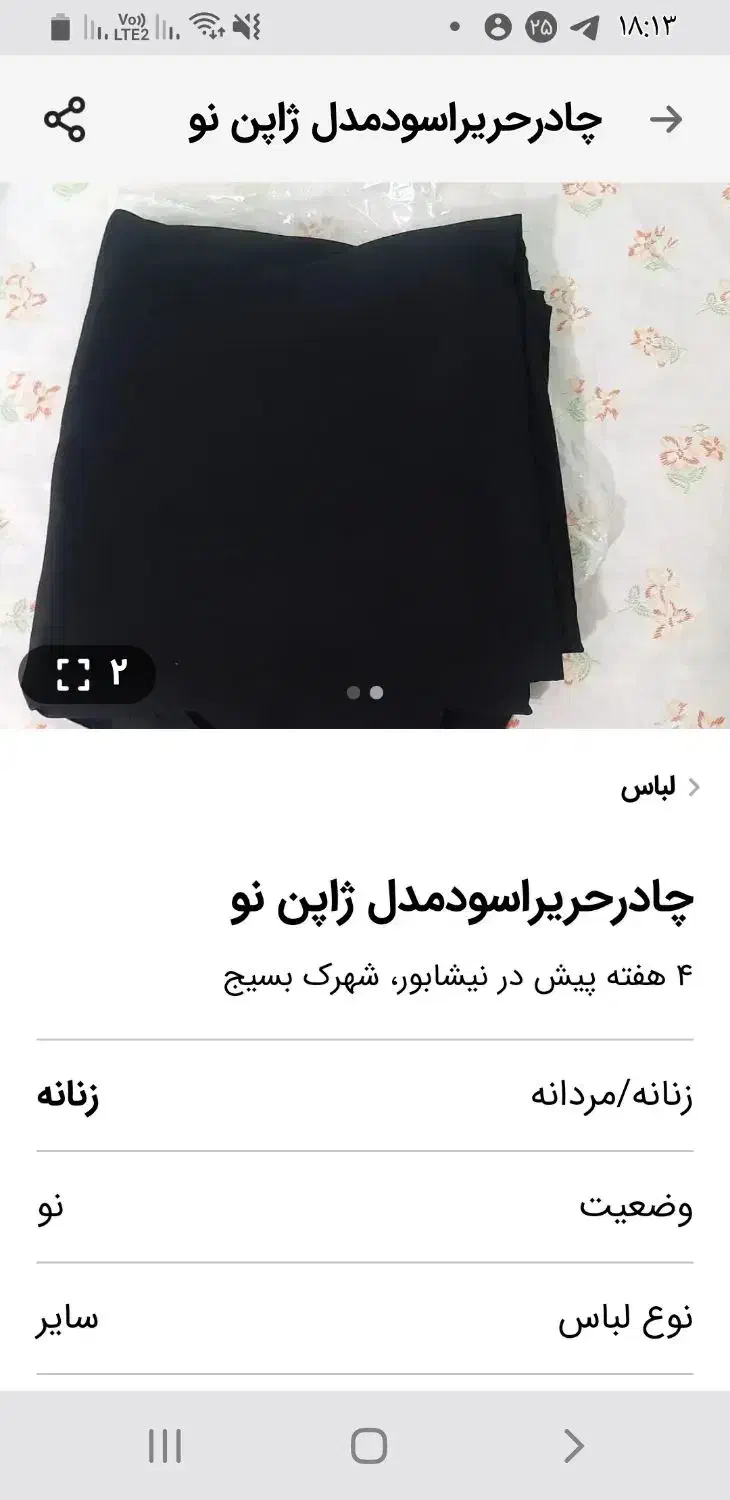Open the recent apps overview
This screenshot has height=1500, width=730.
[165, 1445]
